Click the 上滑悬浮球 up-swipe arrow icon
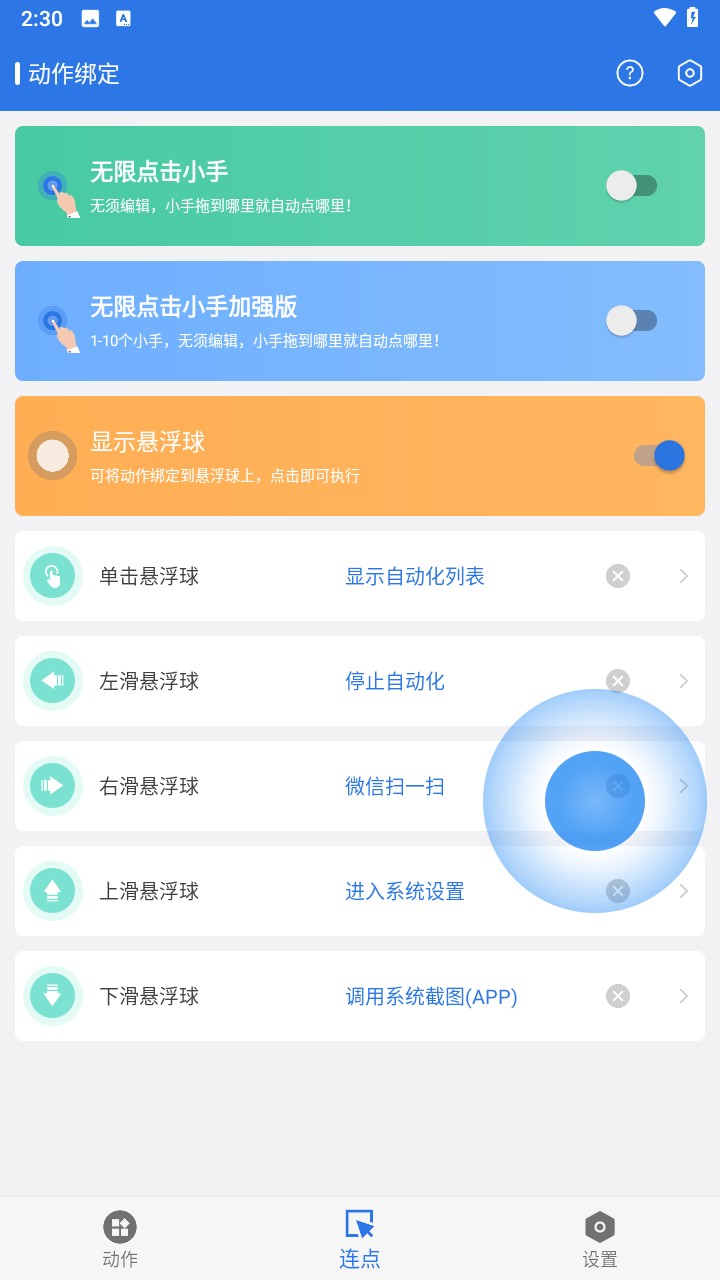 click(52, 891)
